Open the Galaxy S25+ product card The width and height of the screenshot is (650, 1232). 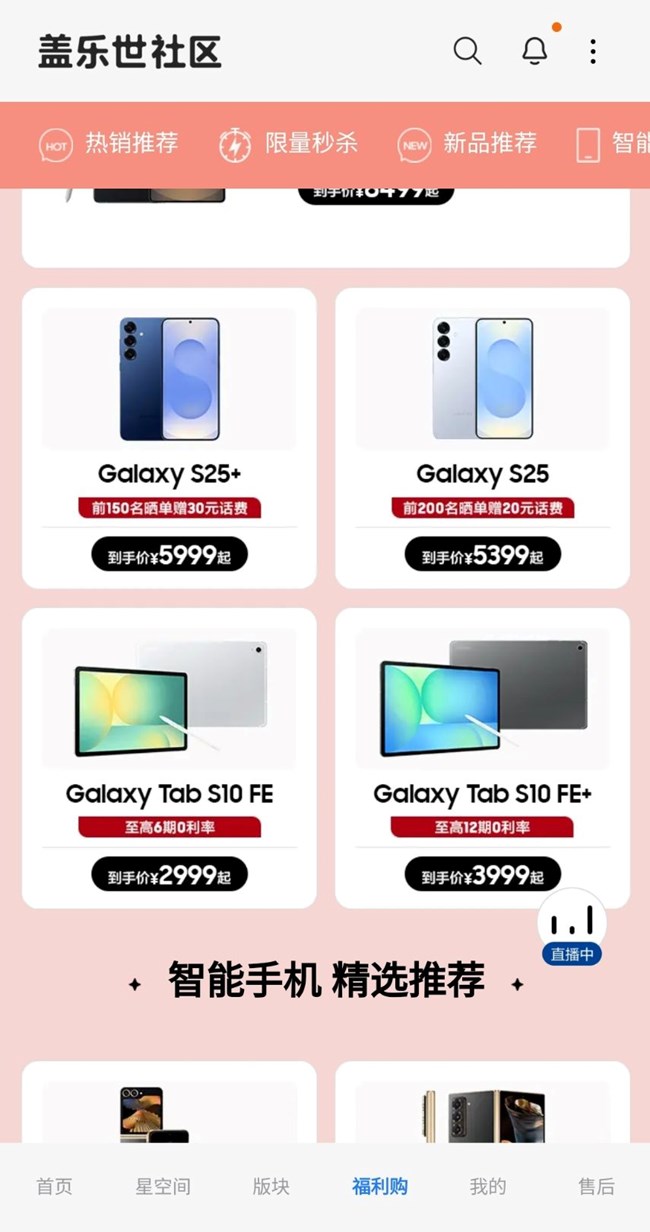pos(169,438)
